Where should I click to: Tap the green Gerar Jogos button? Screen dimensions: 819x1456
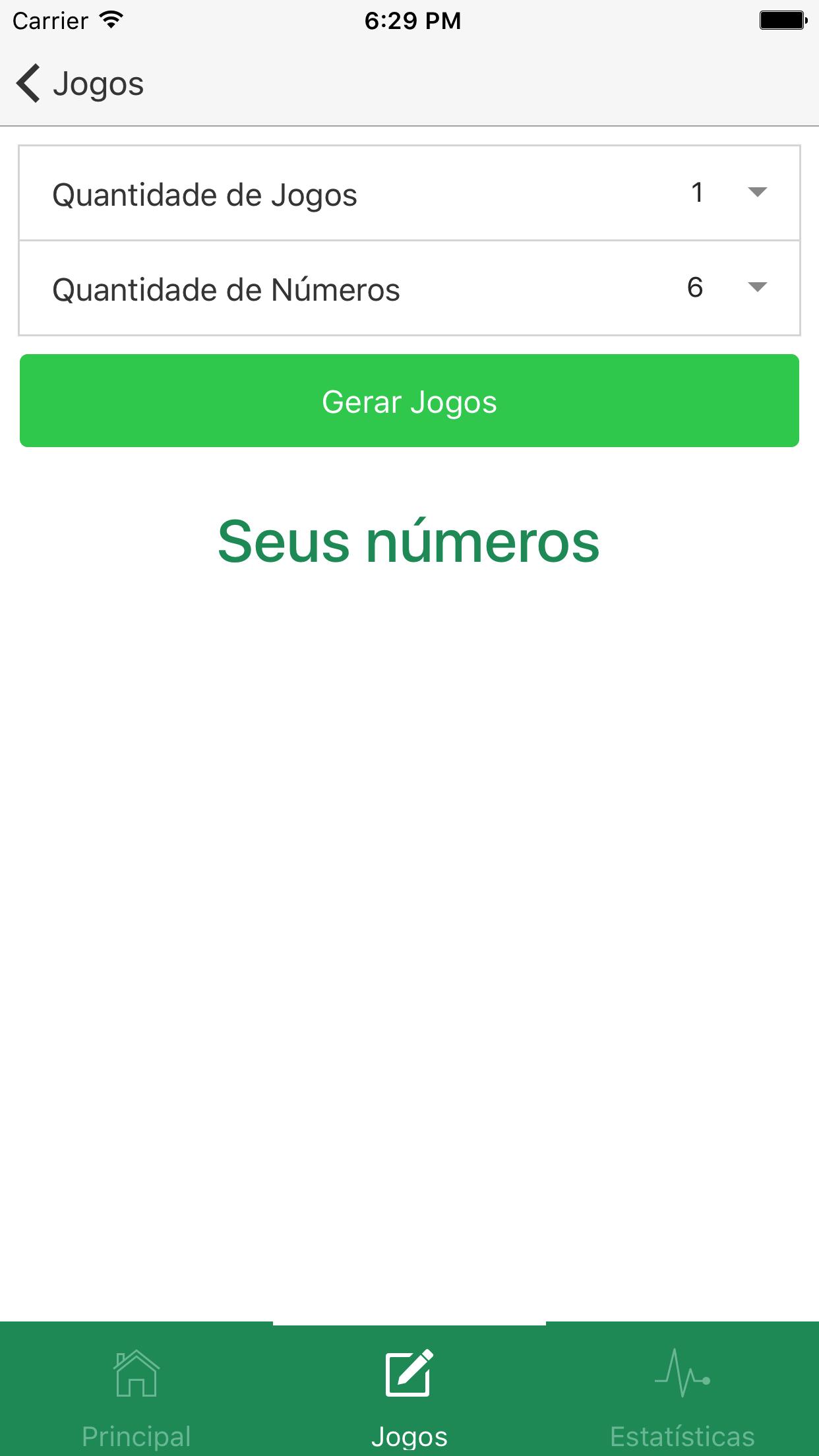point(409,401)
